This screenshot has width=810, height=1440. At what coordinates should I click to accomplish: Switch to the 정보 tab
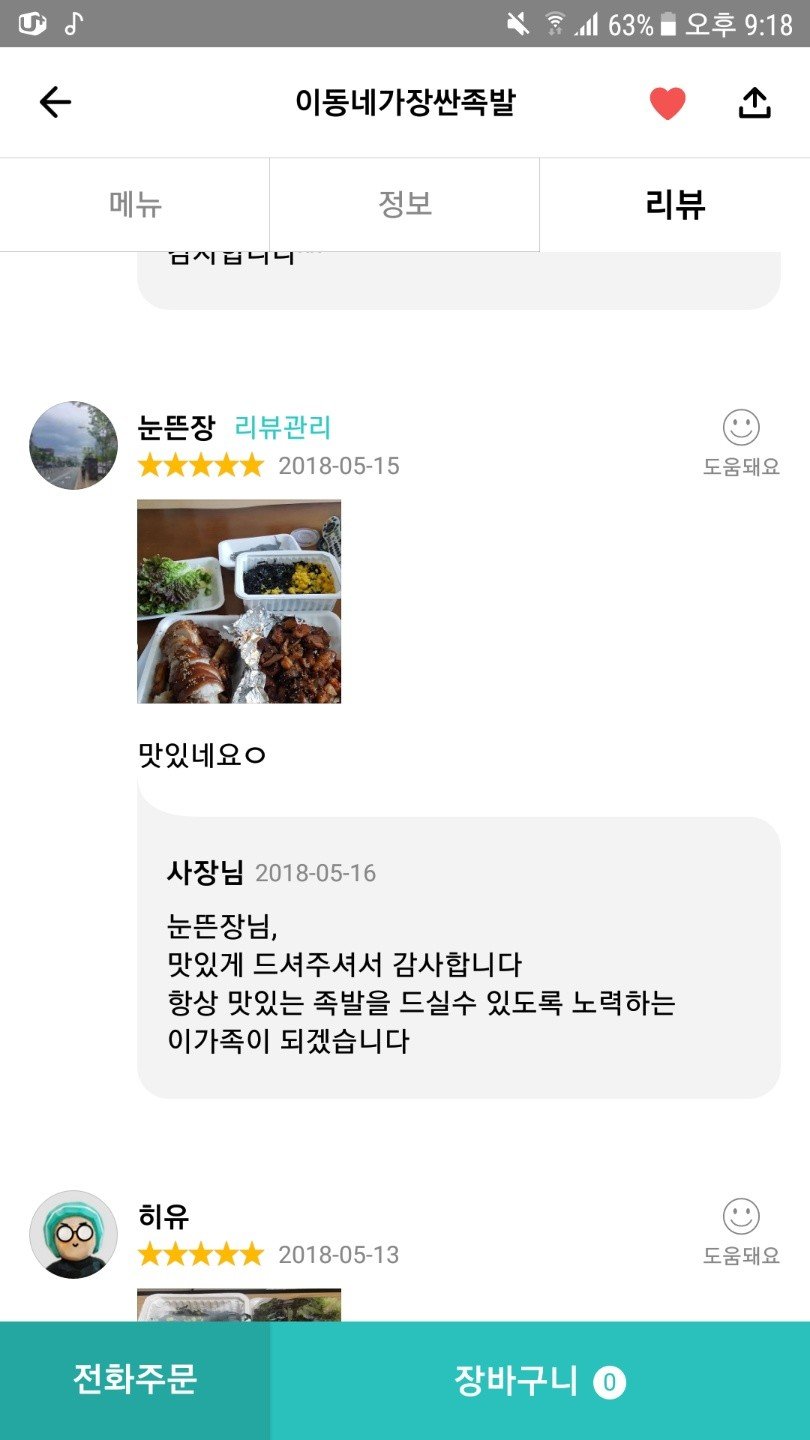click(404, 203)
